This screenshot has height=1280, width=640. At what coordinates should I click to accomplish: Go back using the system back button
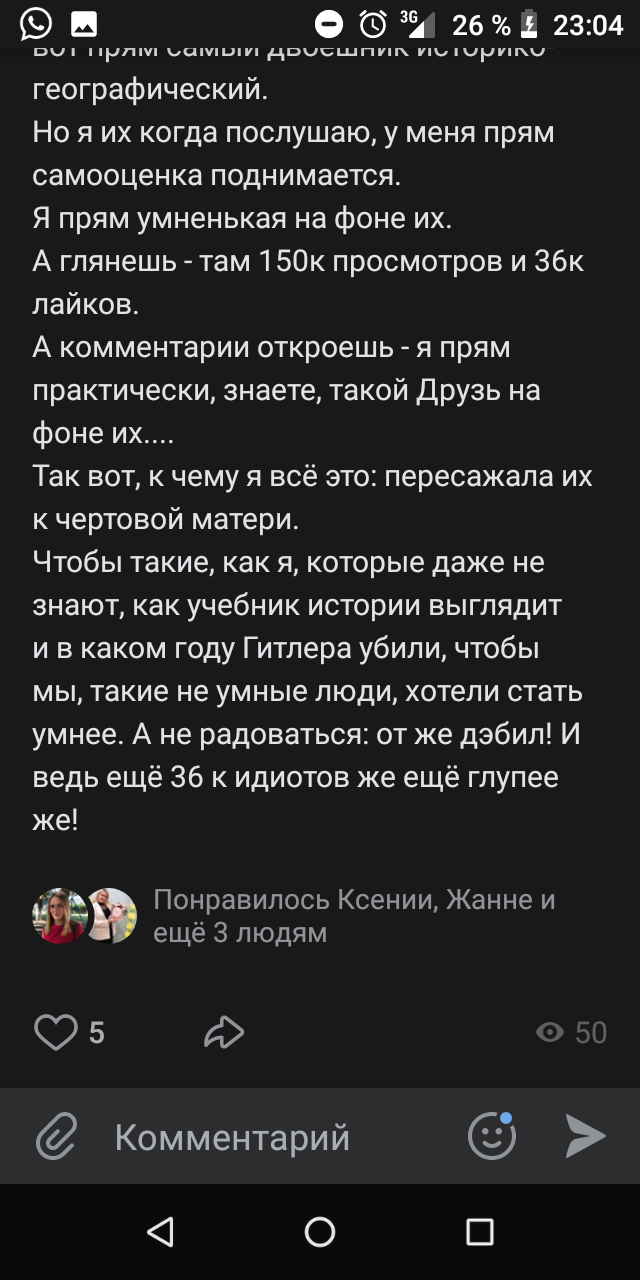(160, 1231)
